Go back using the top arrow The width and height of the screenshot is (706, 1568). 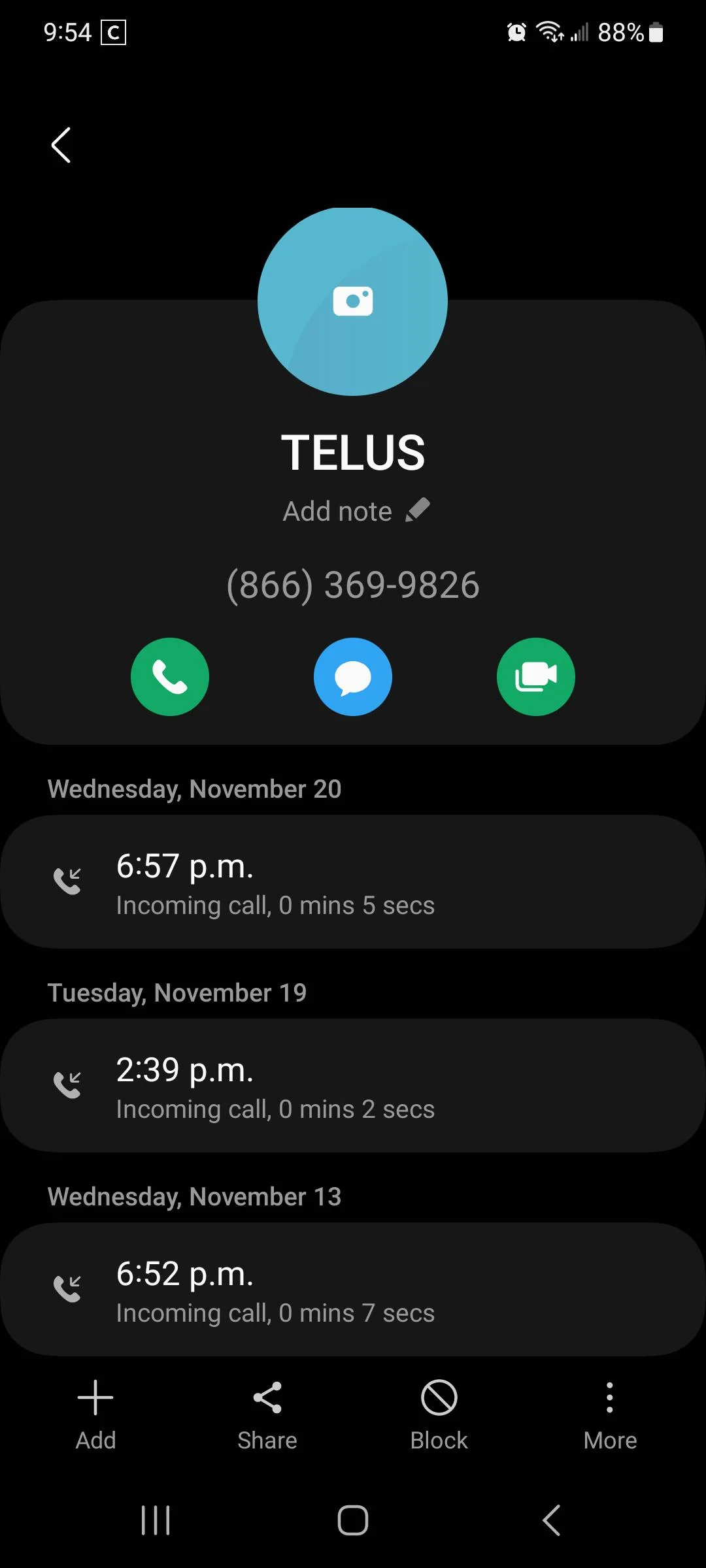(x=61, y=145)
